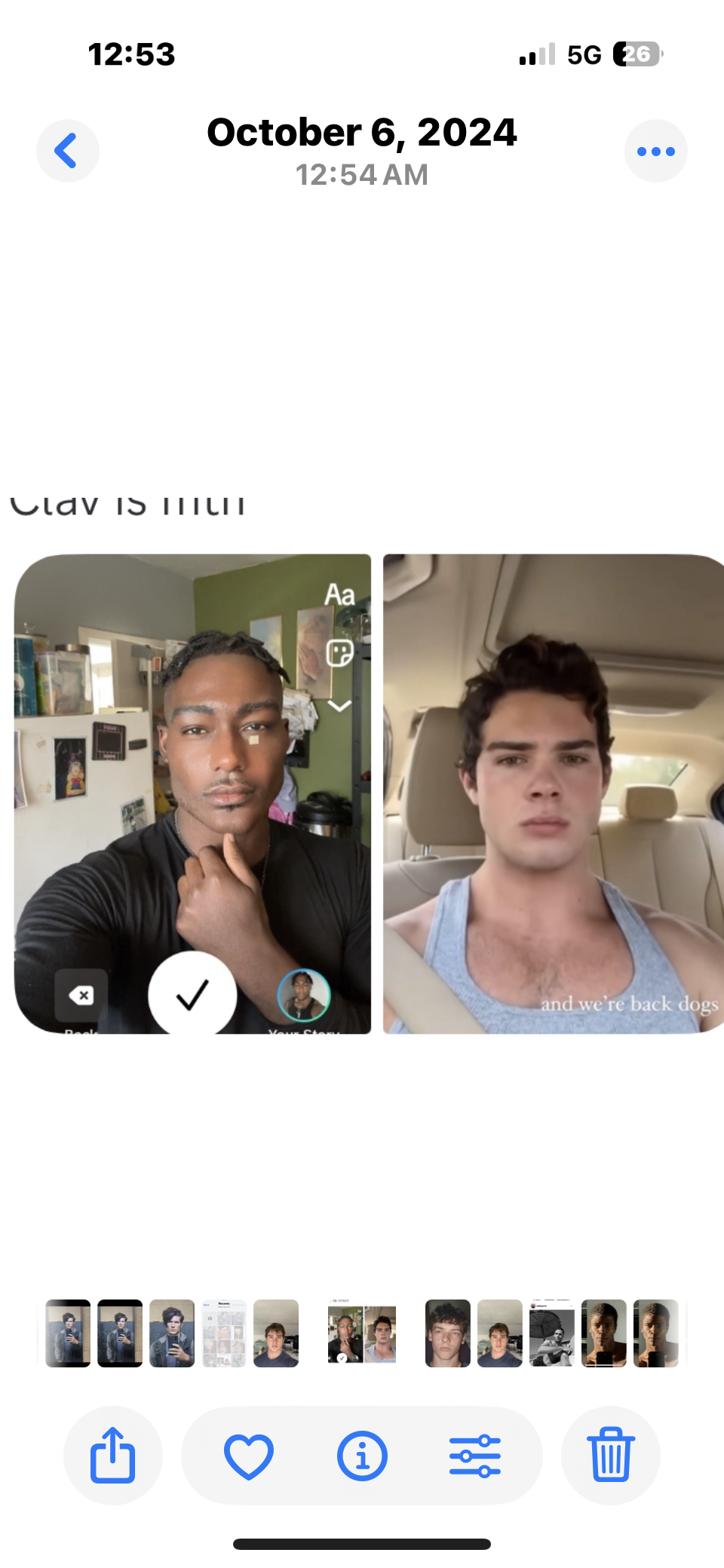Screen dimensions: 724x1568
Task: Share this photo
Action: pyautogui.click(x=113, y=1455)
